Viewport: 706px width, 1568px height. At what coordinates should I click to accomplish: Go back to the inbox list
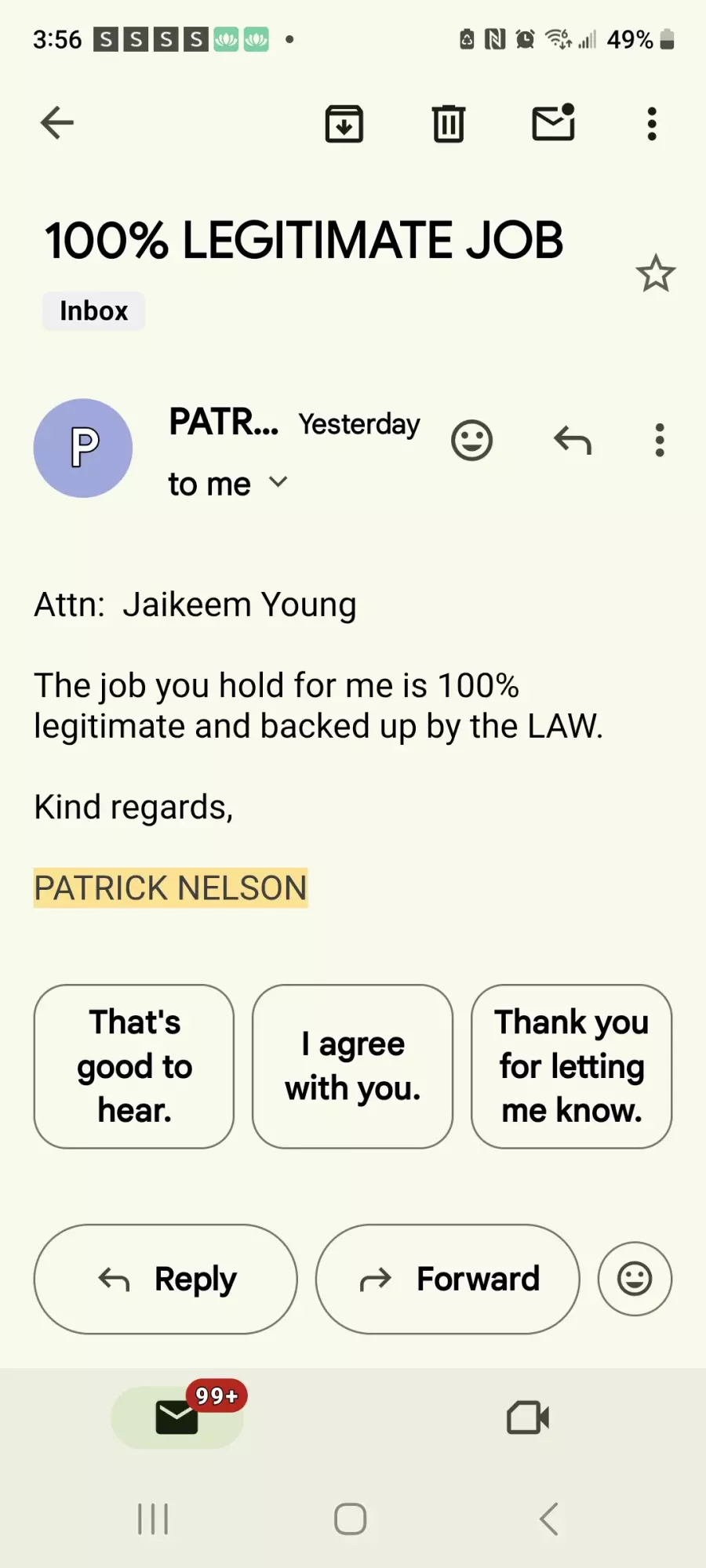pos(56,123)
